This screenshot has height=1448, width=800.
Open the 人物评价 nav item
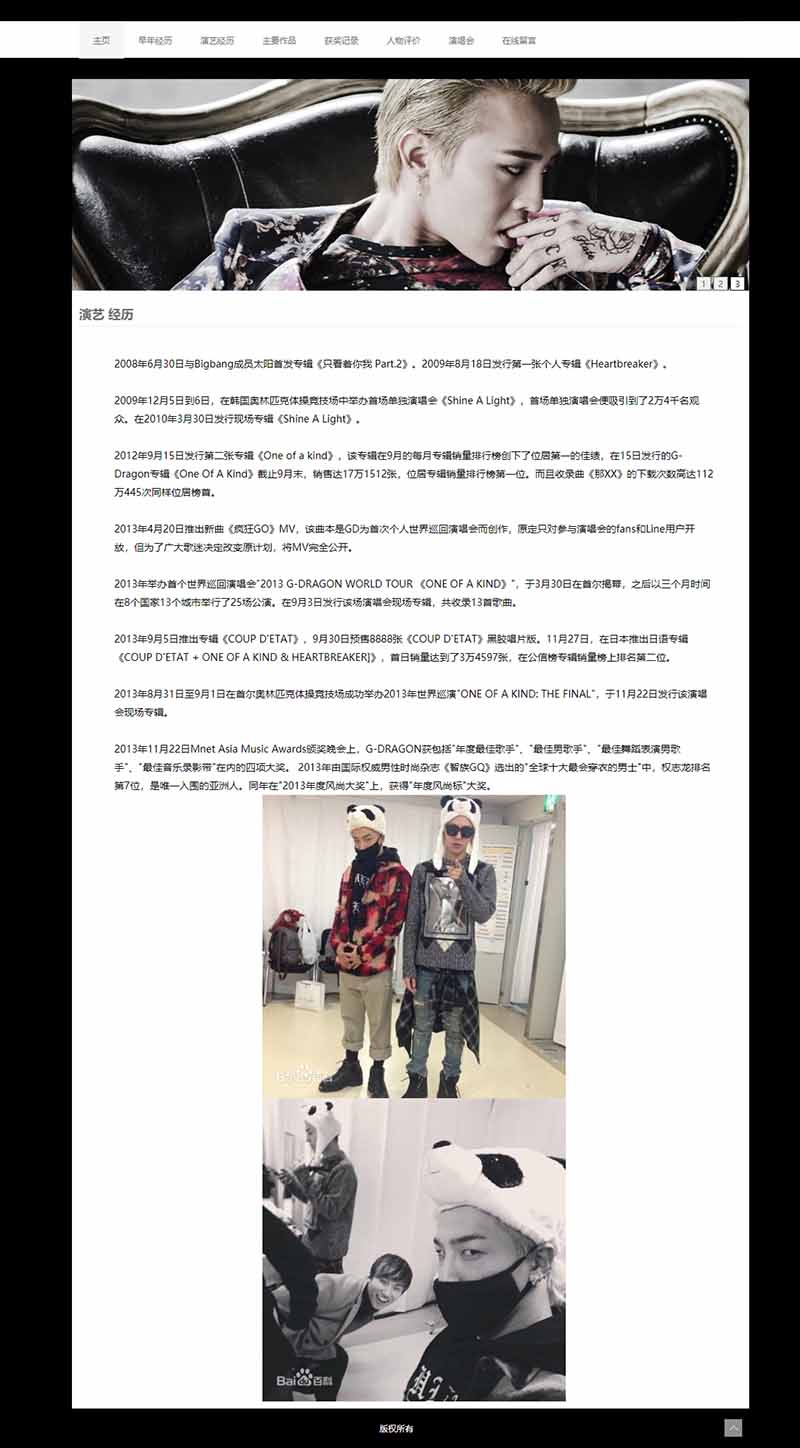tap(403, 40)
